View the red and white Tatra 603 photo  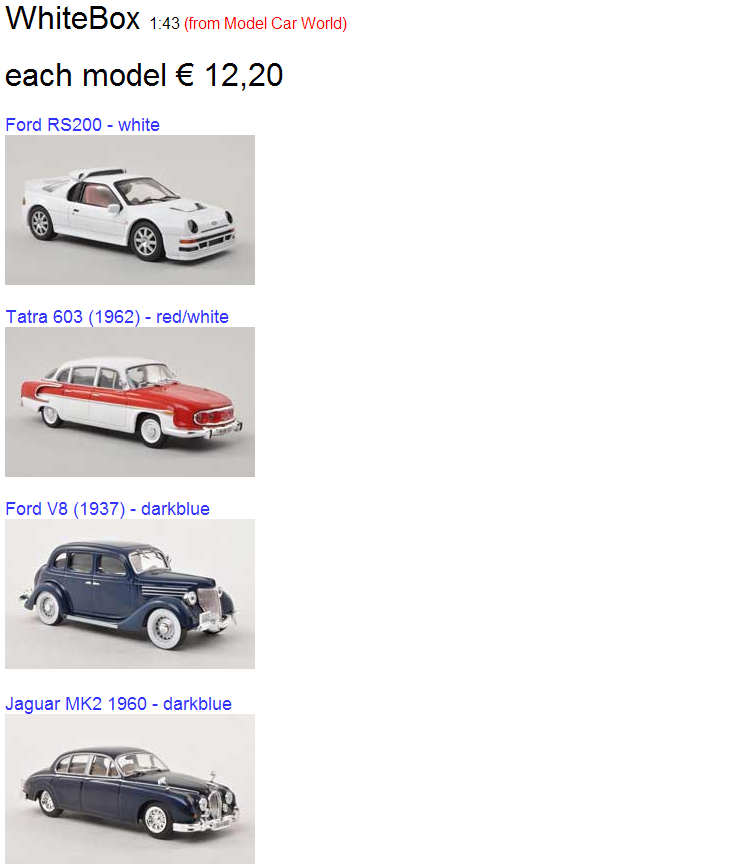pyautogui.click(x=130, y=402)
